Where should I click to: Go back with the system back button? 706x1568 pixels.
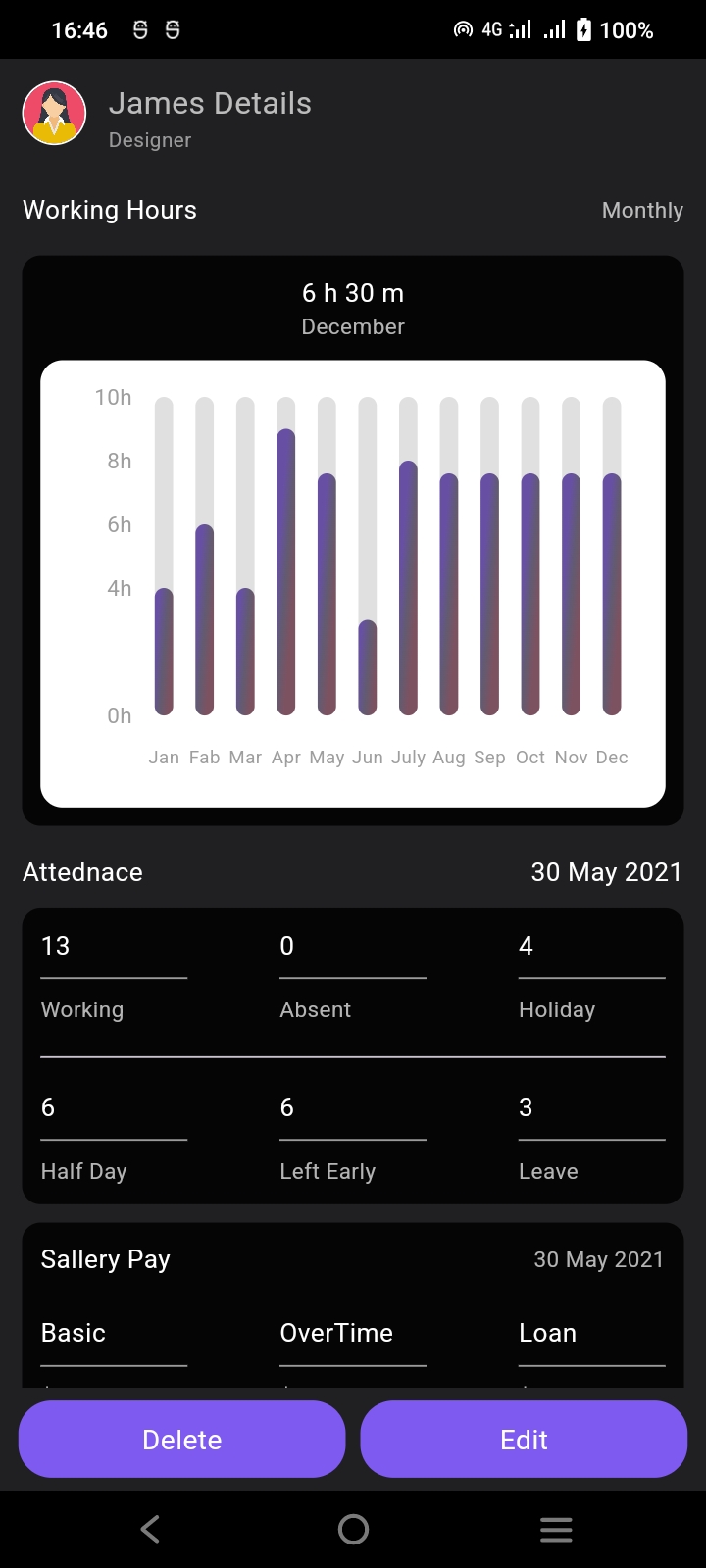point(150,1529)
